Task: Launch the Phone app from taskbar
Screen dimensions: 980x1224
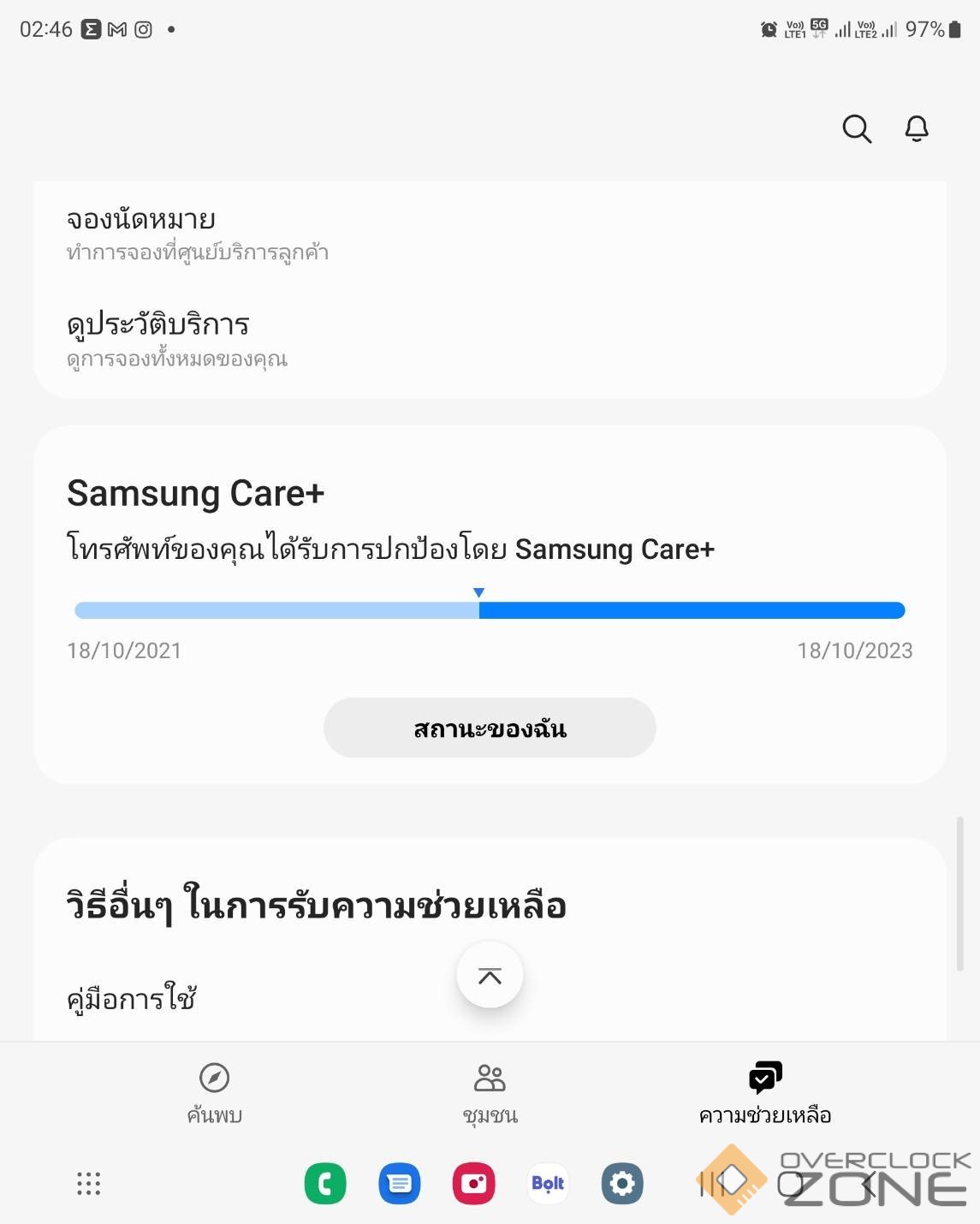Action: pos(325,1184)
